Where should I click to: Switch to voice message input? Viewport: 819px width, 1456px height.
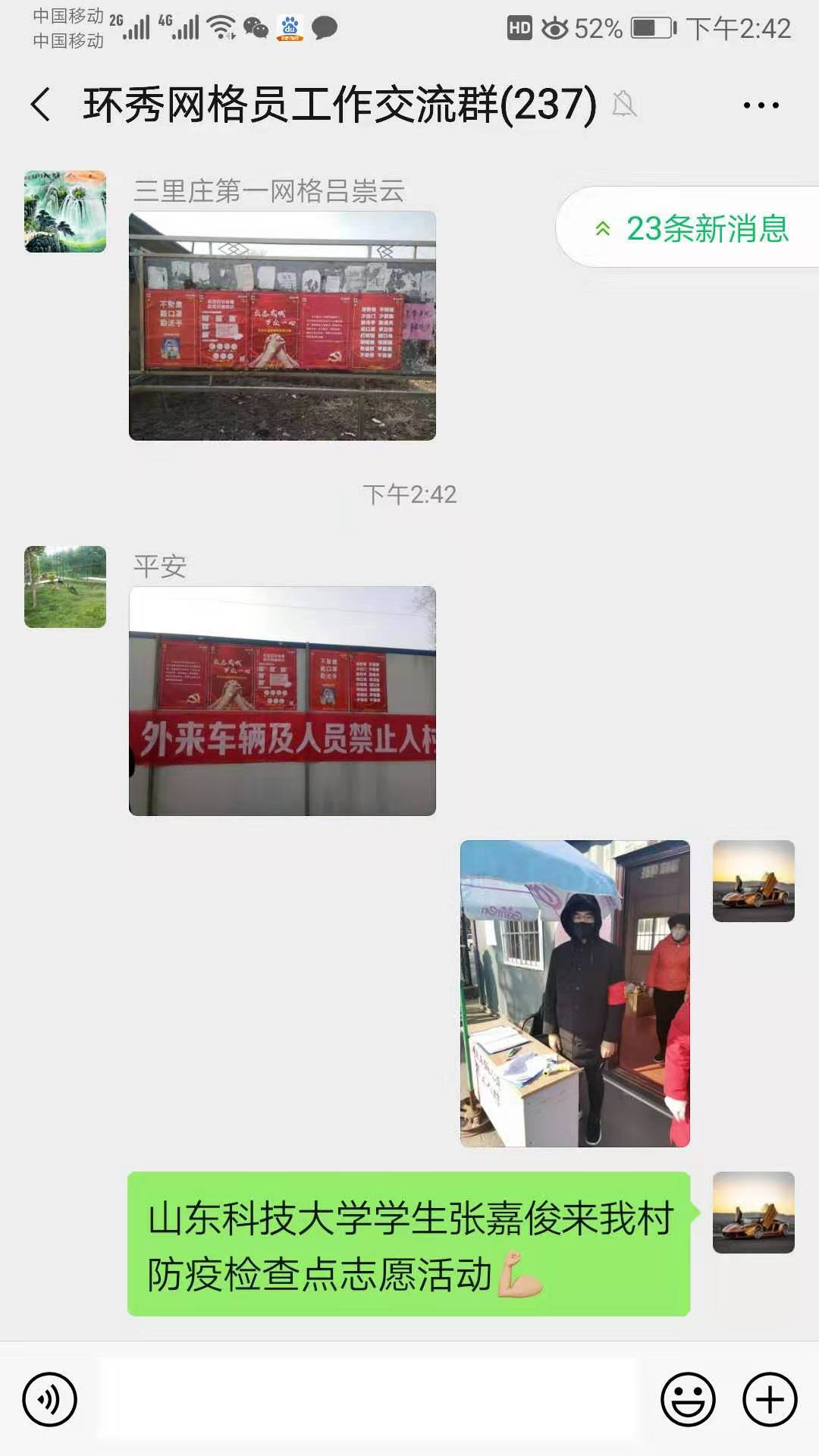[50, 1399]
